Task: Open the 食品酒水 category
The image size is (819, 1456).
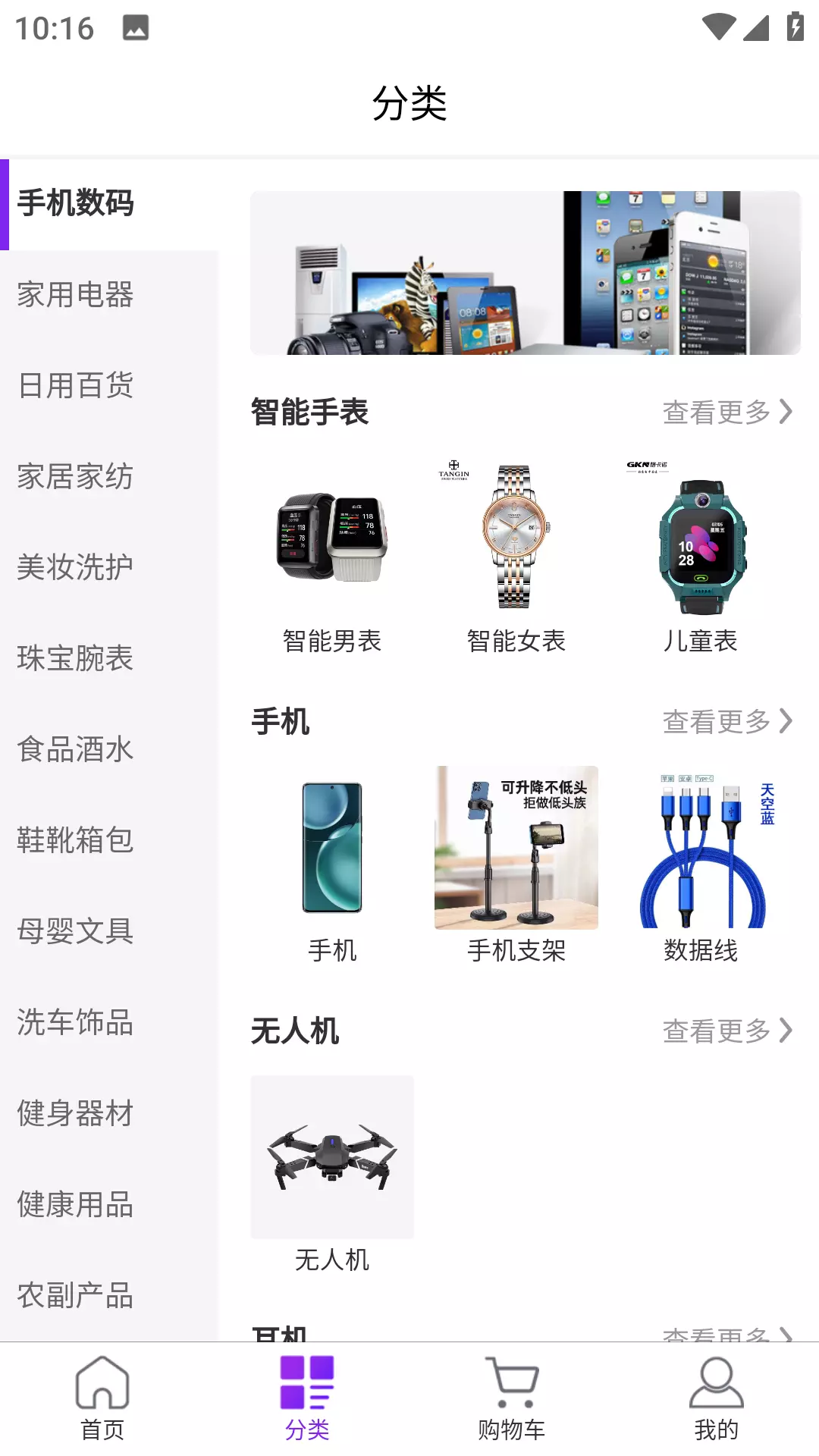Action: tap(109, 750)
